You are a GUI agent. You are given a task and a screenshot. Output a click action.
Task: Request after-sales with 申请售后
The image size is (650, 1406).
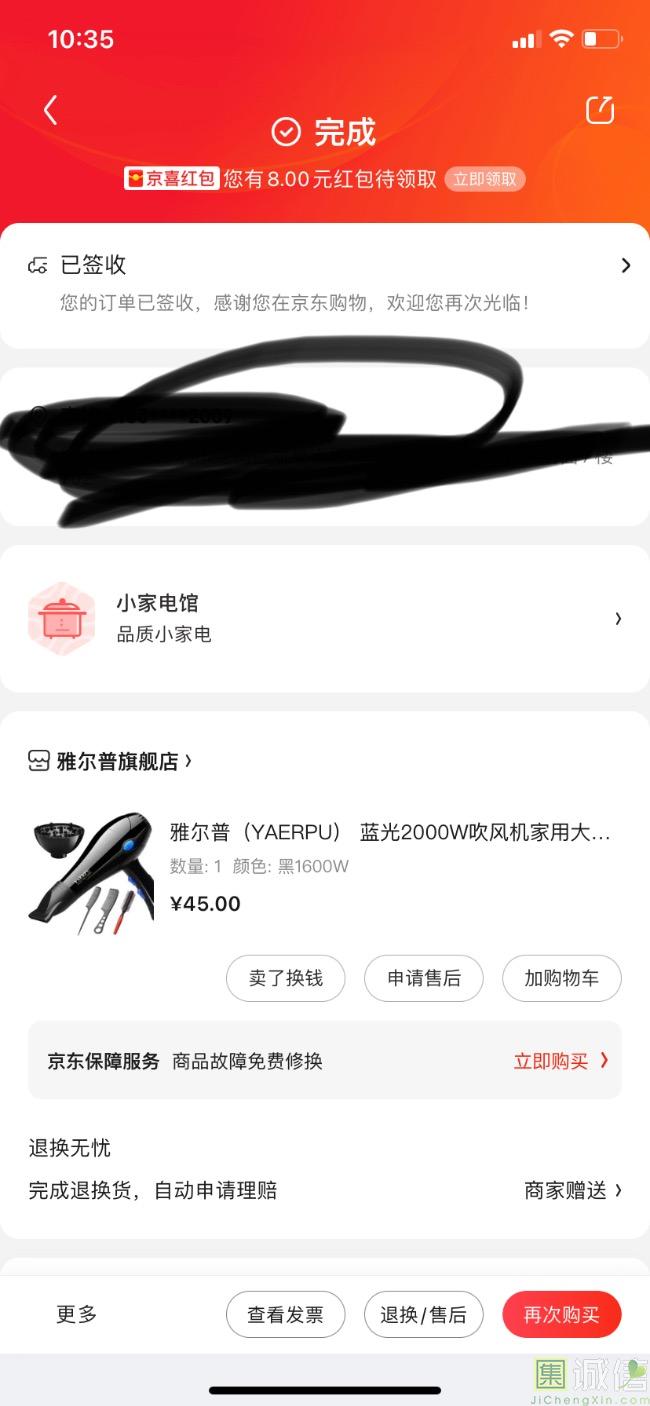point(423,978)
